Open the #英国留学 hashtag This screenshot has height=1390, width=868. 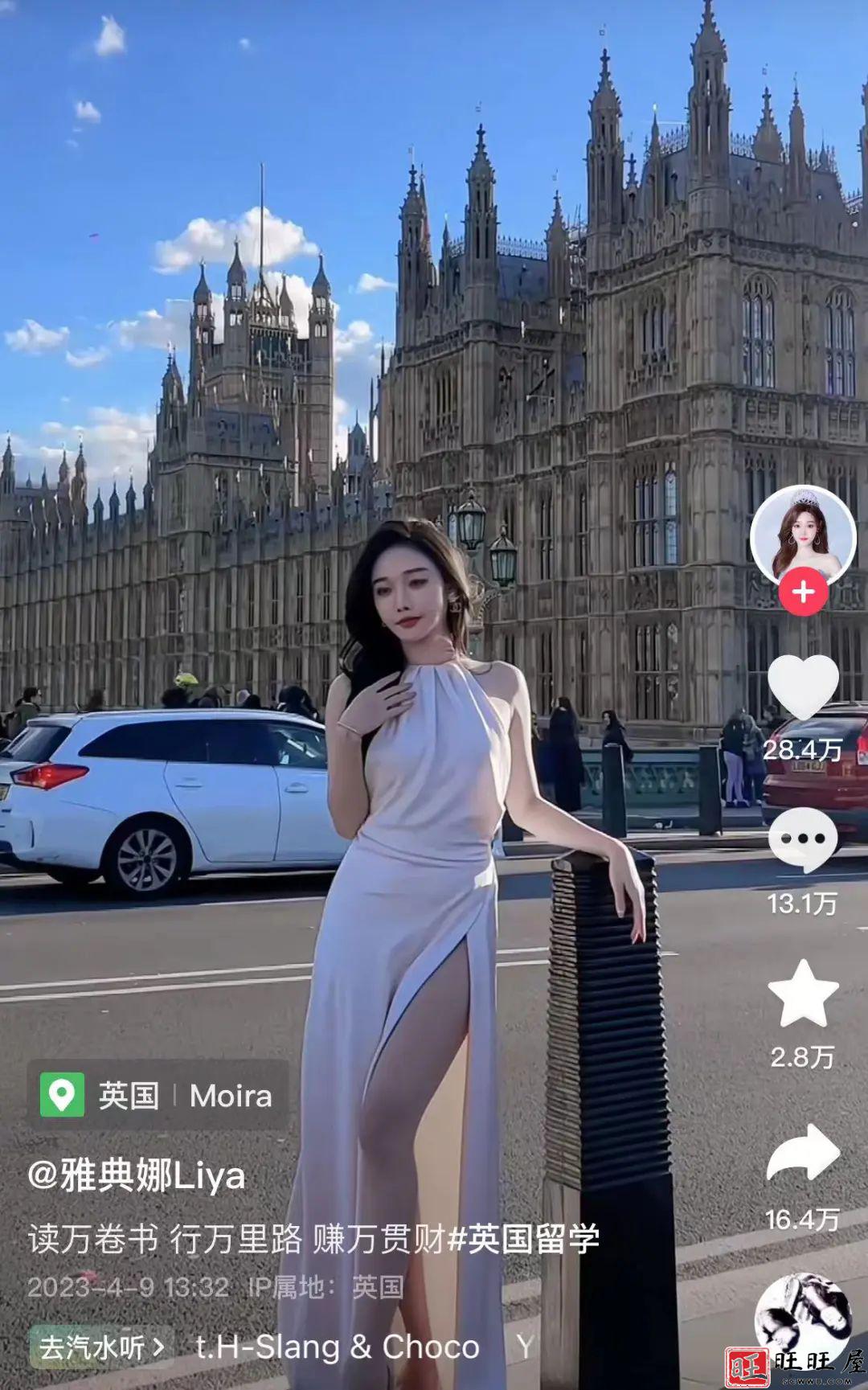(x=523, y=1239)
